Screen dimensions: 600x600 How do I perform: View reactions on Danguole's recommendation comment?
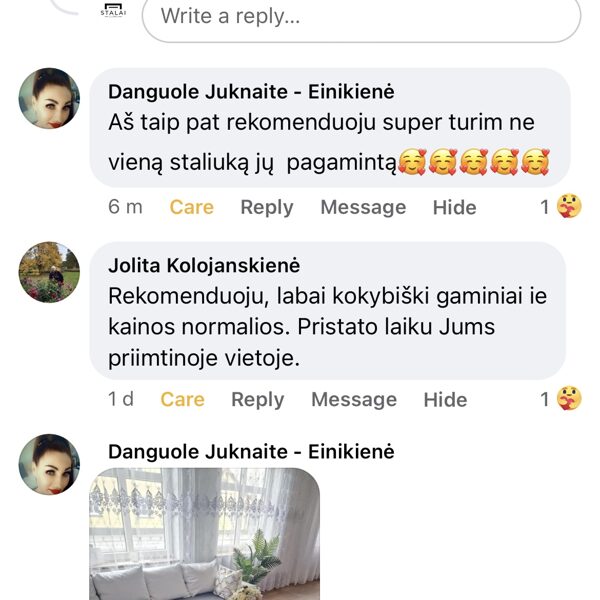(559, 207)
